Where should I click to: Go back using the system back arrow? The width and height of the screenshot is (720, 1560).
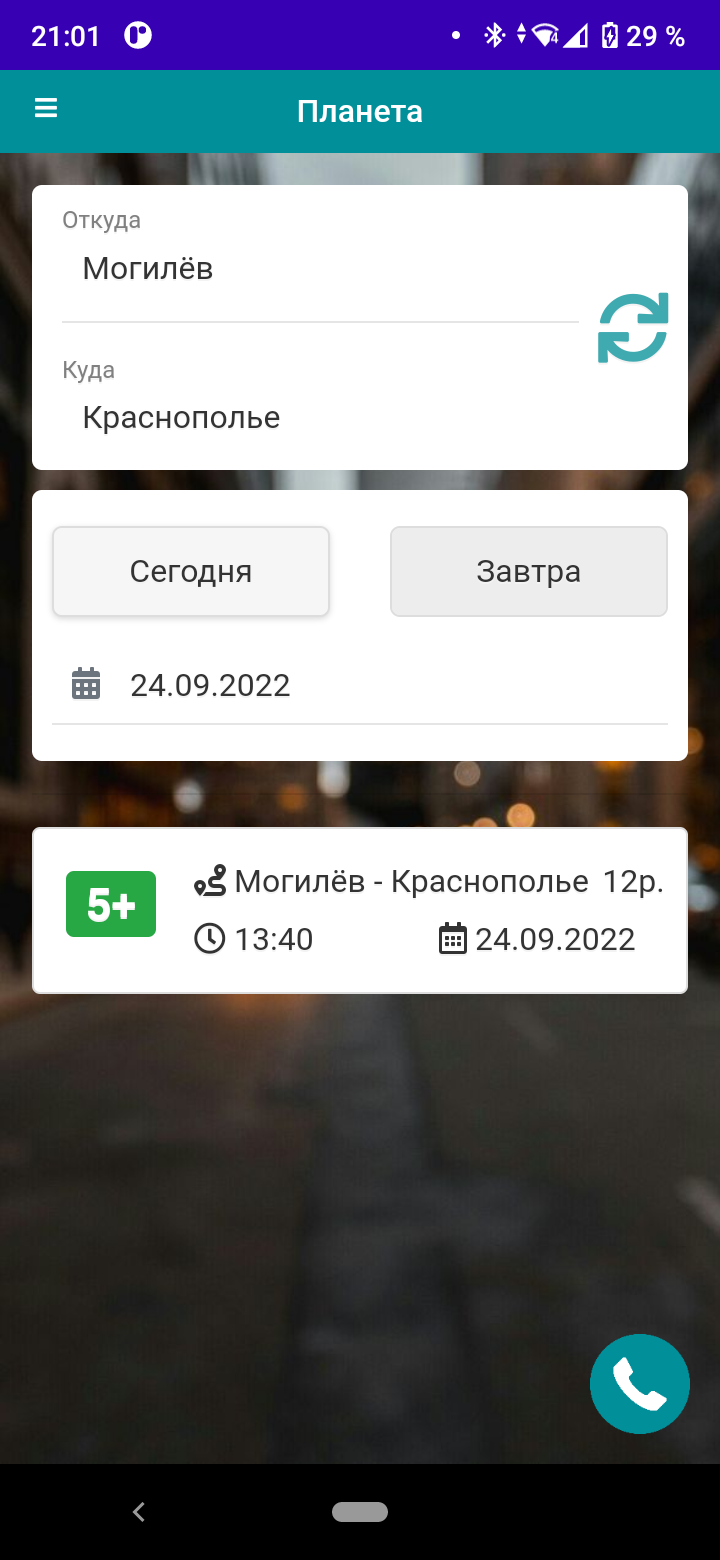pos(139,1512)
